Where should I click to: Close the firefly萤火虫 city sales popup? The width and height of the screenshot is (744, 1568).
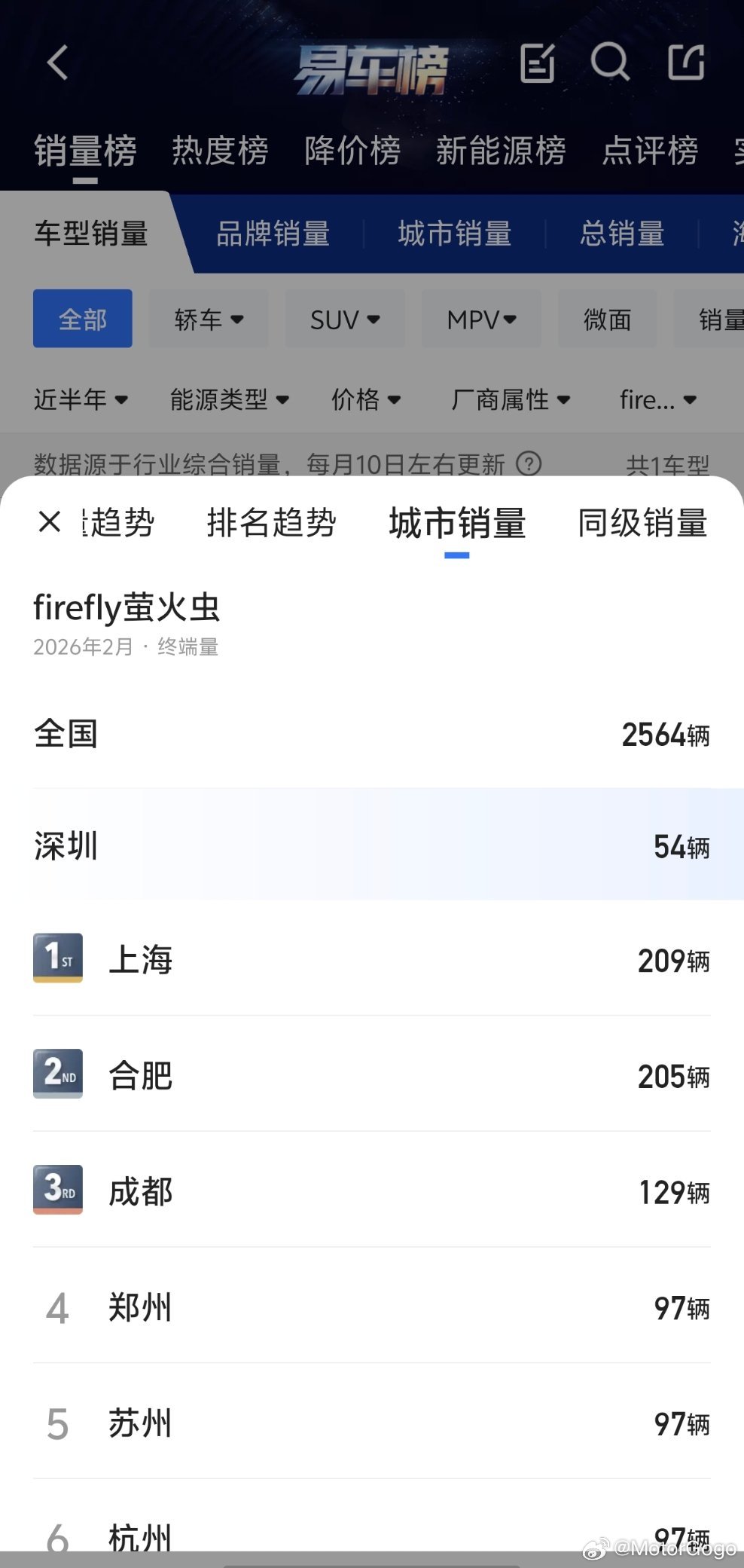click(x=50, y=522)
